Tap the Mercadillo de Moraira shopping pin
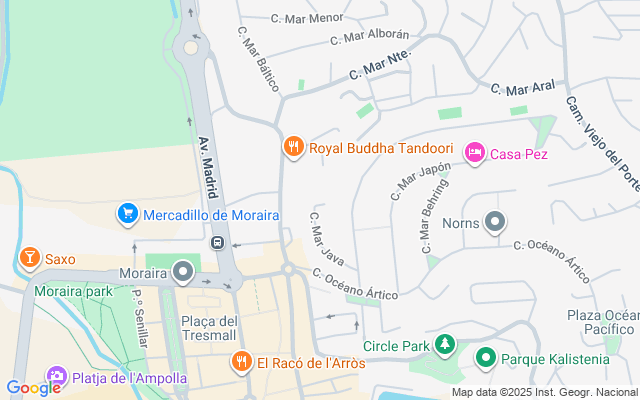Screen dimensions: 640x400 (128, 214)
